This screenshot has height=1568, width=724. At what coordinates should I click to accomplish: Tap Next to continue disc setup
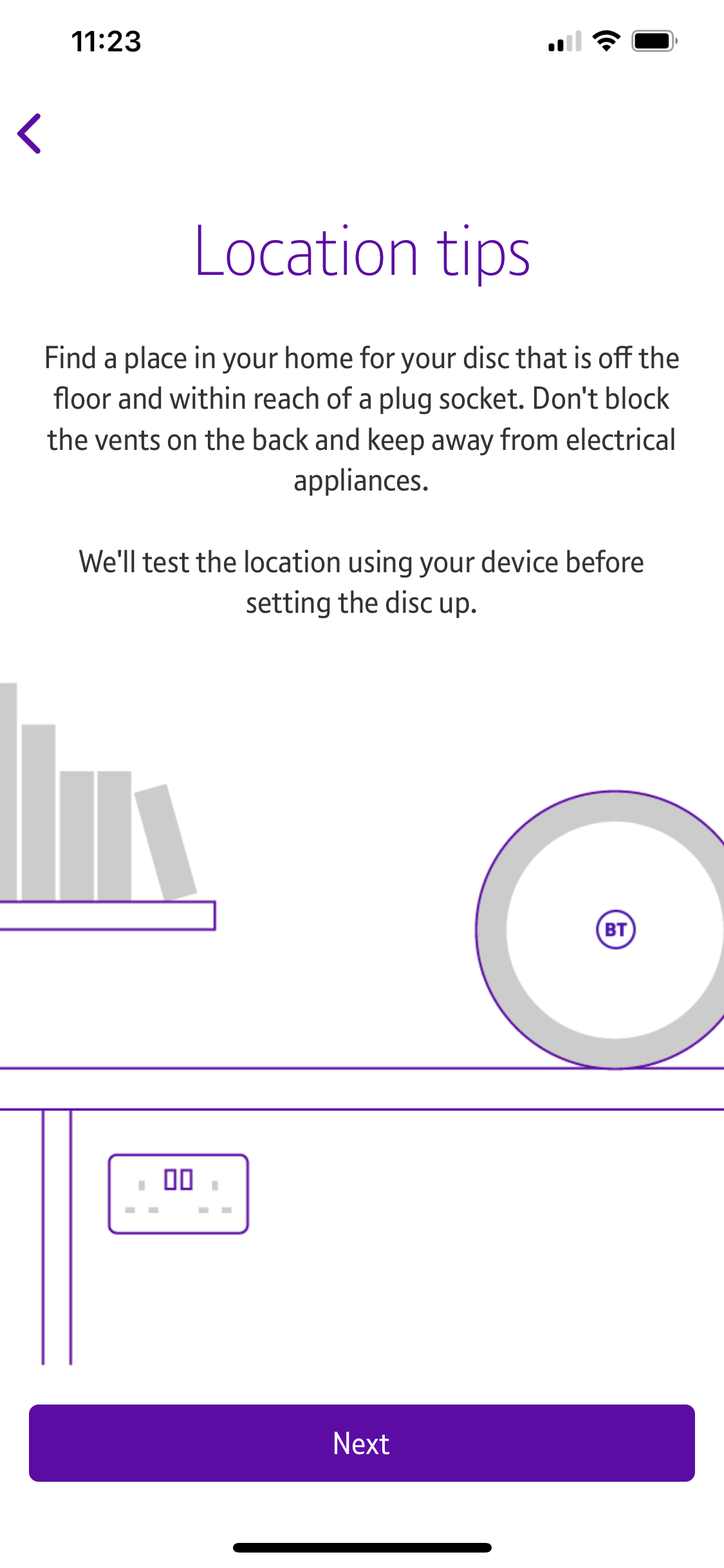pos(362,1442)
